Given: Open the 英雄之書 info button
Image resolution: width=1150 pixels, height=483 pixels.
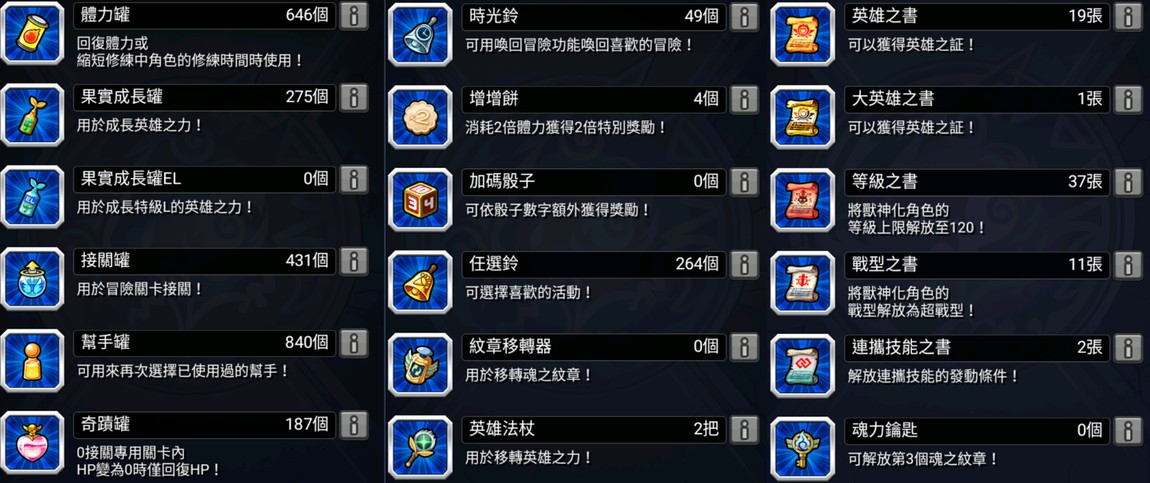Looking at the screenshot, I should [1127, 16].
